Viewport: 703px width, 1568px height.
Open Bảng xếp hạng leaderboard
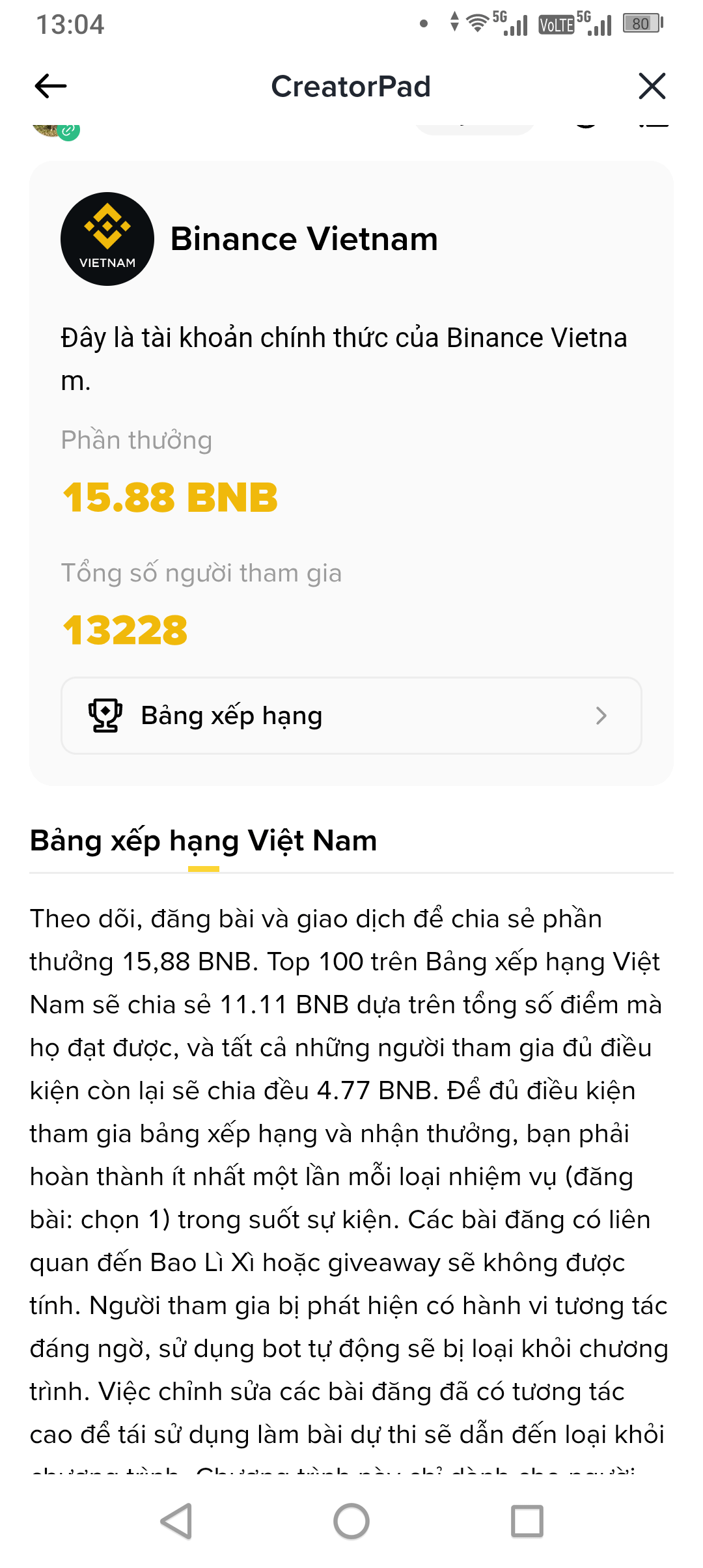click(x=351, y=716)
